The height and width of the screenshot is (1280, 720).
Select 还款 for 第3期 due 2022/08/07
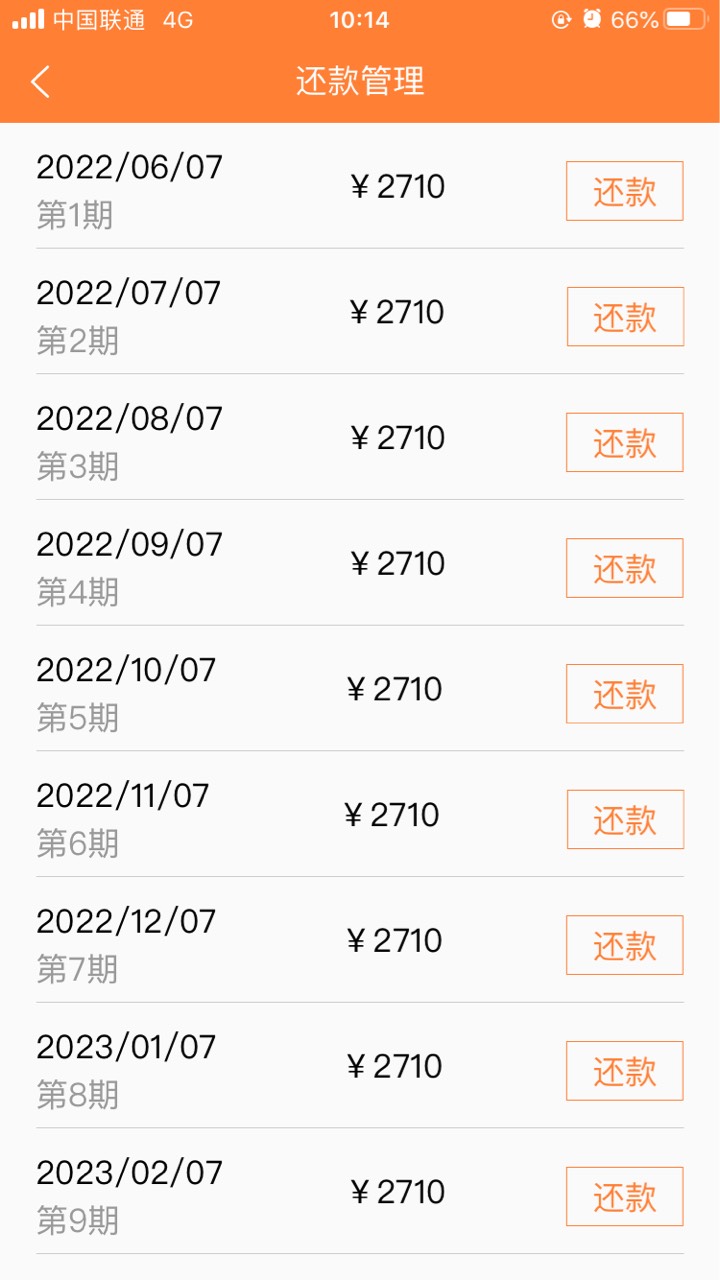(625, 442)
